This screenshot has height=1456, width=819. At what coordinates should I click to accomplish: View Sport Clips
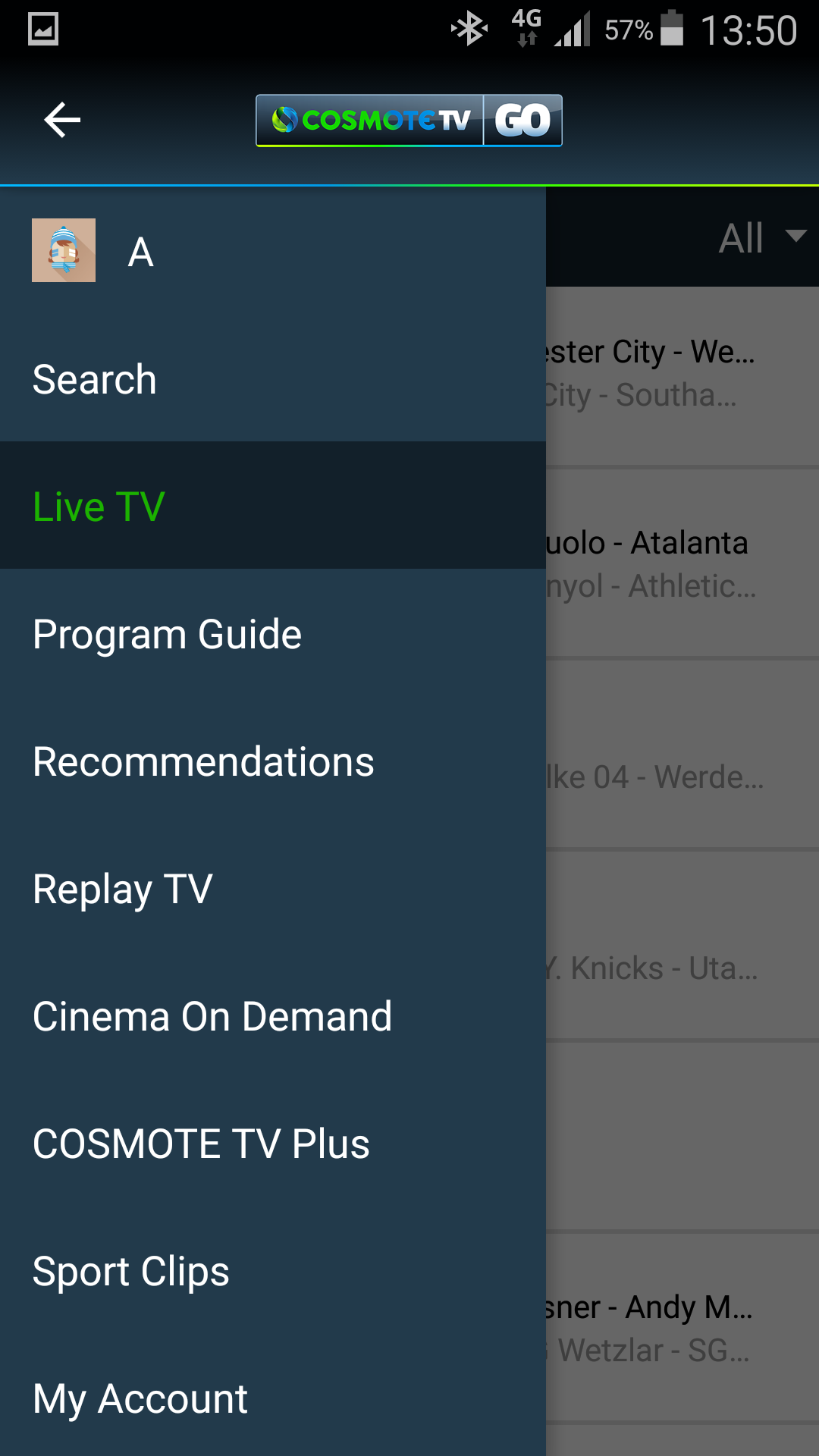[x=131, y=1271]
